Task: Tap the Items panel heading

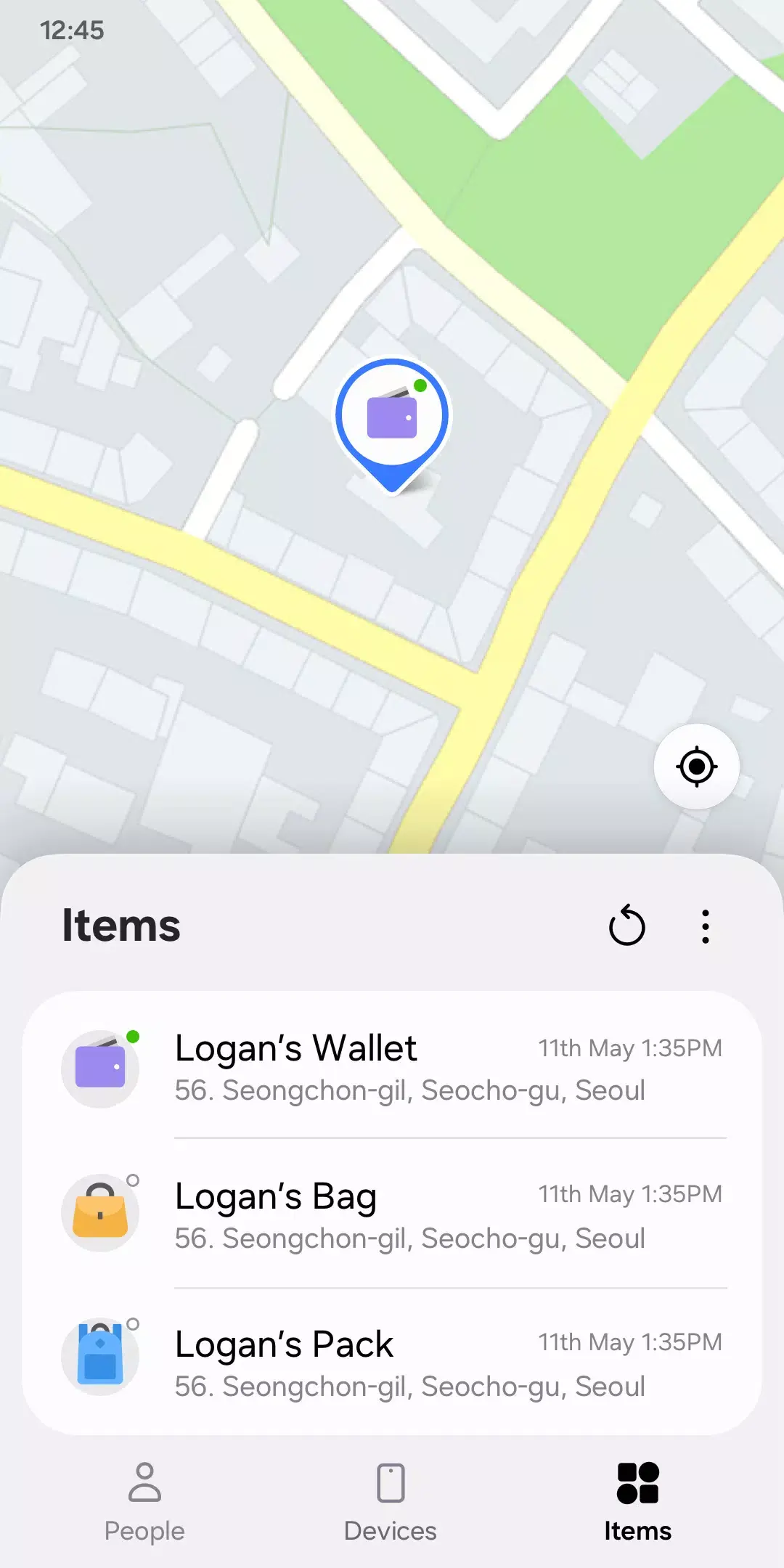Action: [x=121, y=926]
